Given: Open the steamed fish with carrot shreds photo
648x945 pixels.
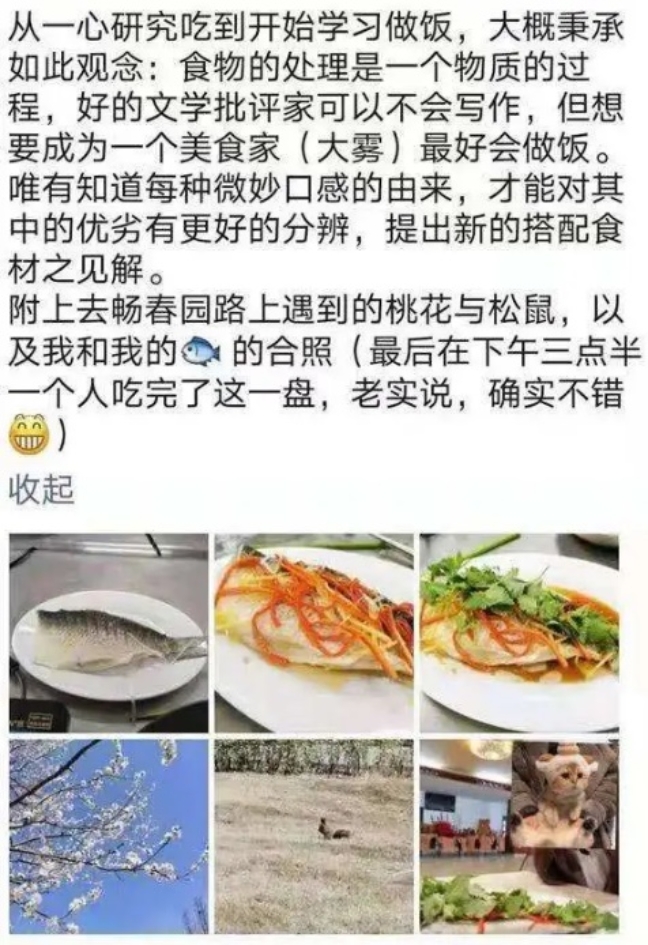Looking at the screenshot, I should click(313, 632).
